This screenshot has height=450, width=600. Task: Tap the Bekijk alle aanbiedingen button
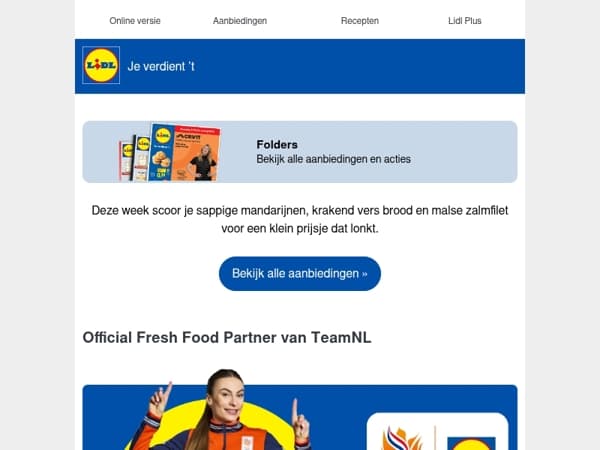pos(300,274)
